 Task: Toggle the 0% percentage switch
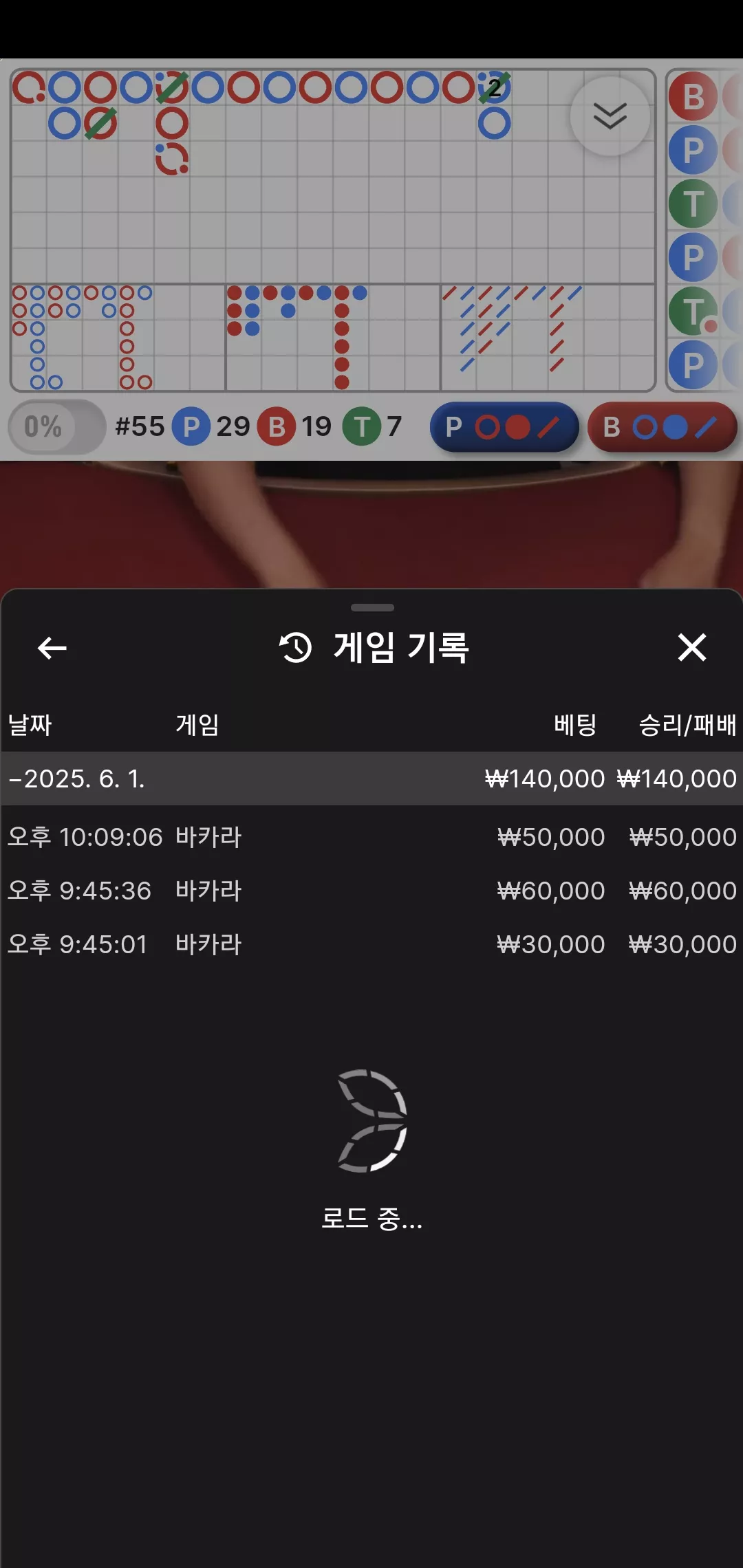[x=56, y=426]
